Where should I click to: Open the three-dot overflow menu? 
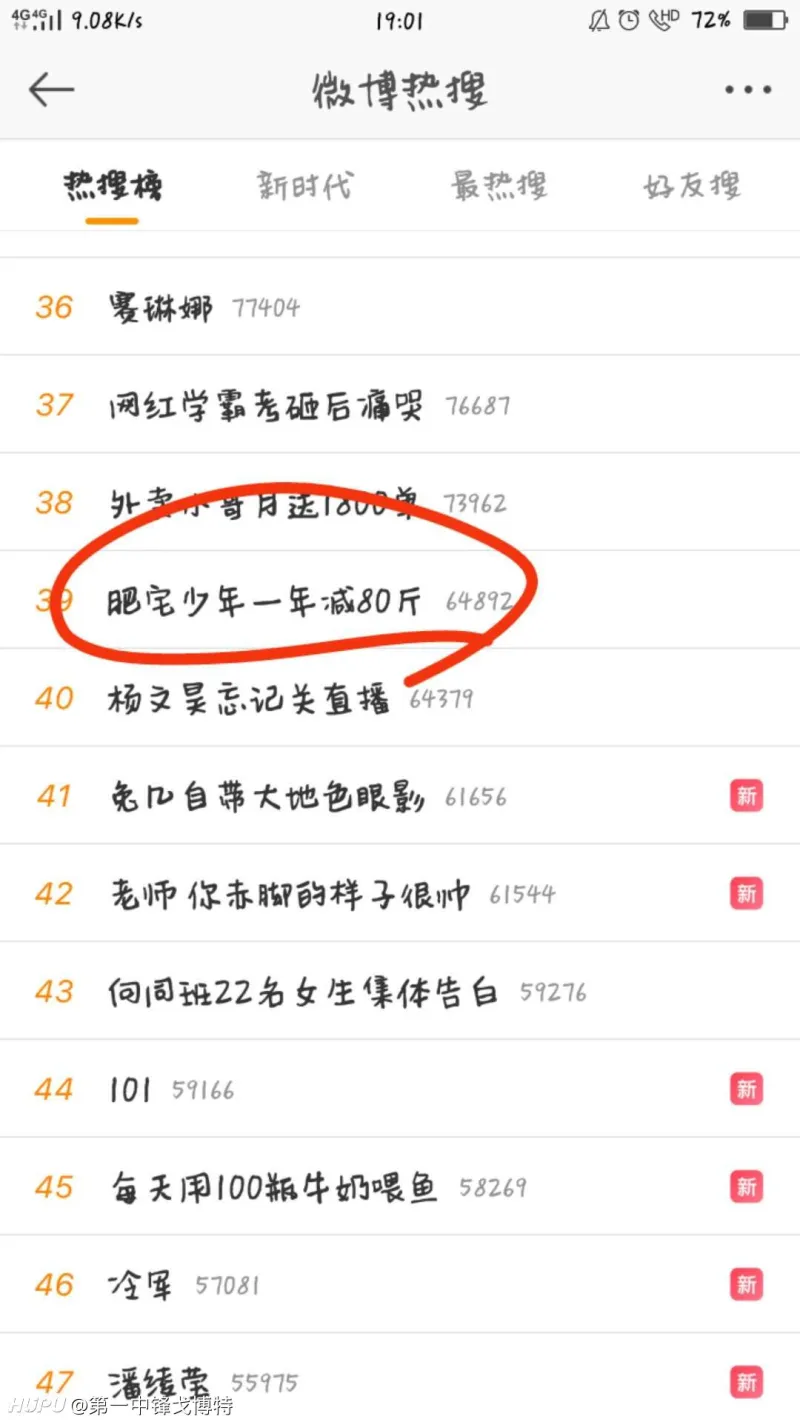pos(748,90)
